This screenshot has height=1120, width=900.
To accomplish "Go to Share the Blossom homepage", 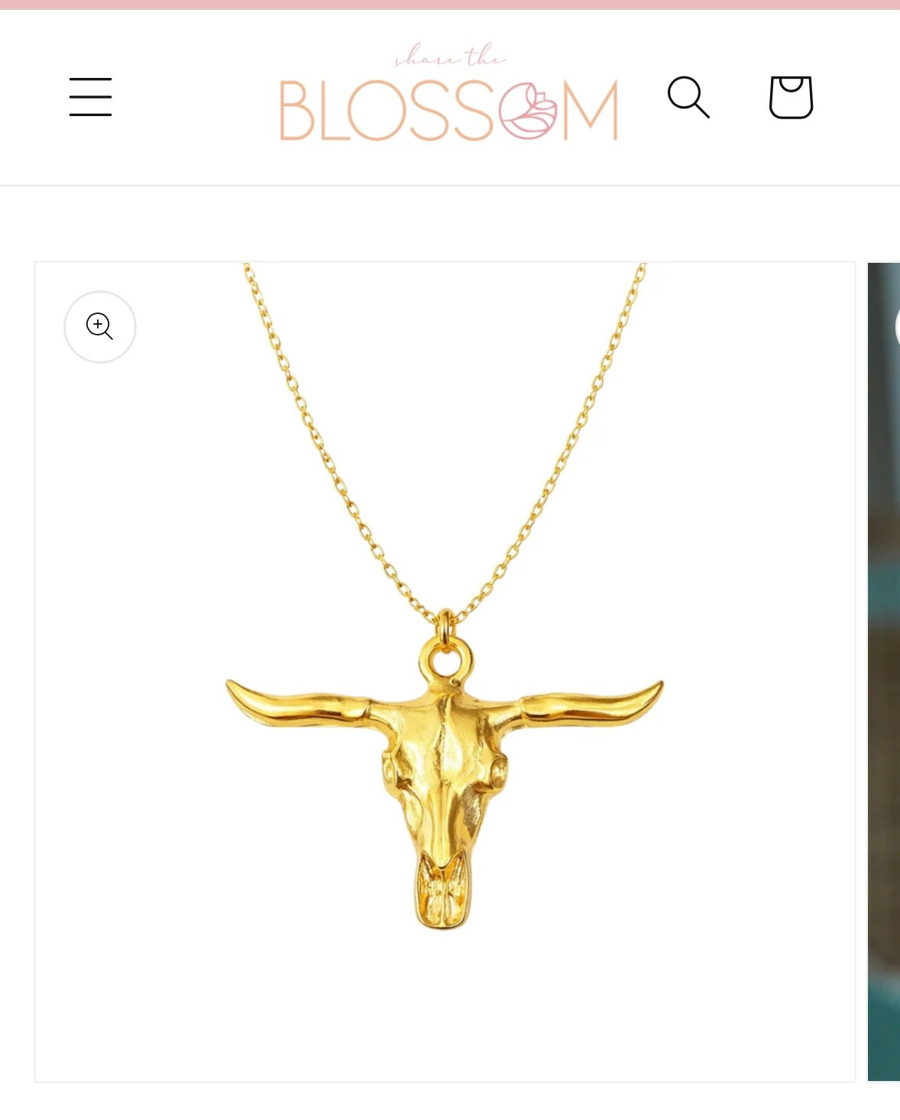I will point(448,95).
